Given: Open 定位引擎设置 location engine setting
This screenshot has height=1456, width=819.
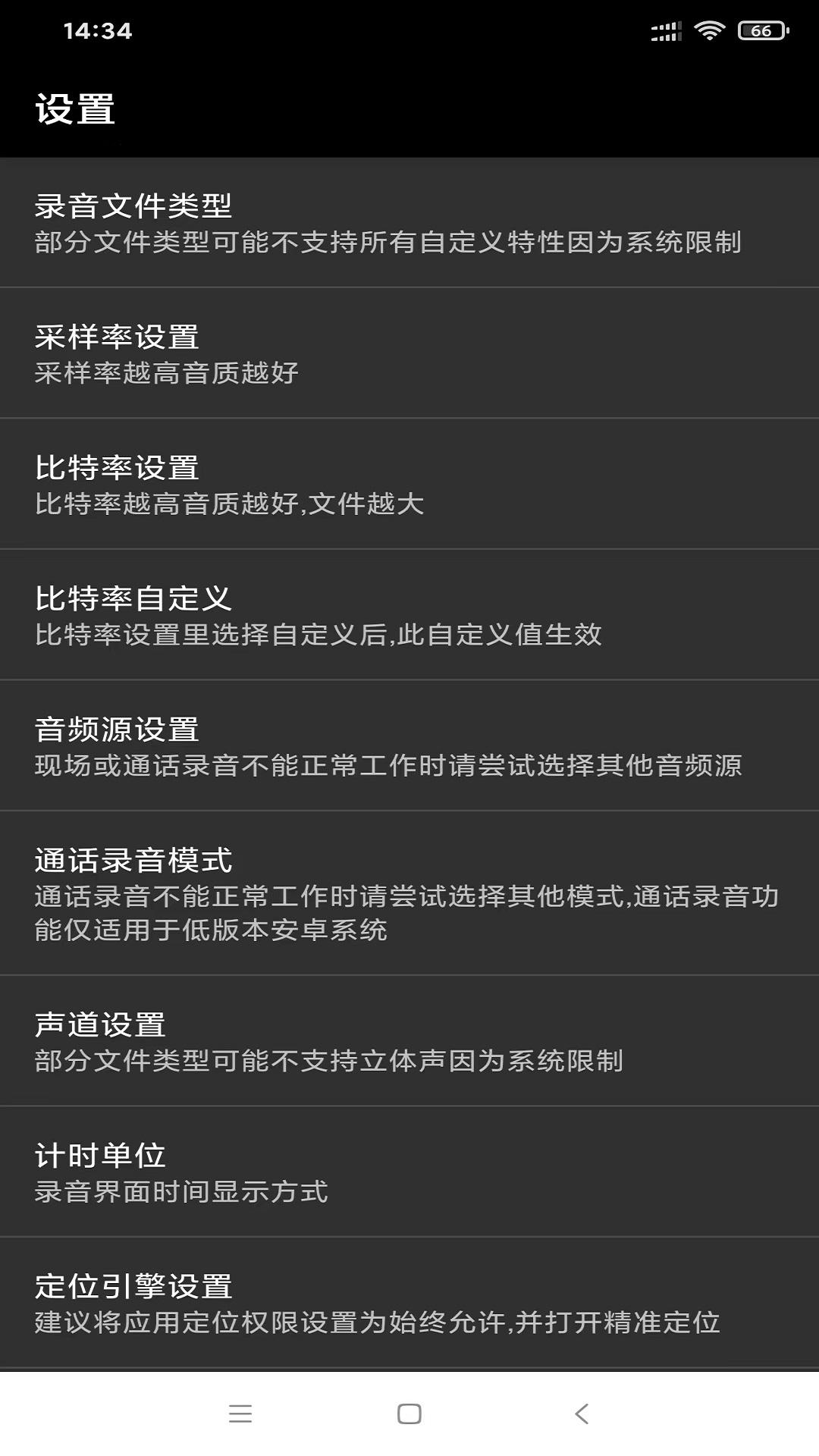Looking at the screenshot, I should coord(409,1304).
